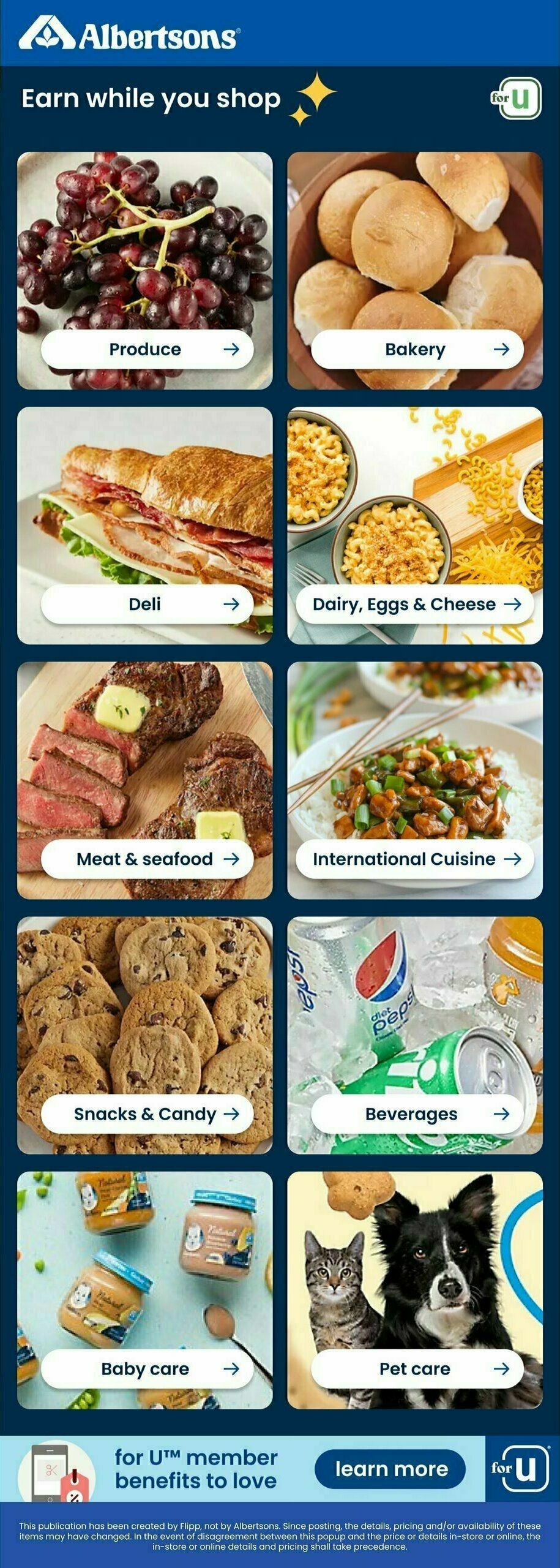The width and height of the screenshot is (560, 1568).
Task: Select the Snacks & Candy category
Action: point(145,1114)
